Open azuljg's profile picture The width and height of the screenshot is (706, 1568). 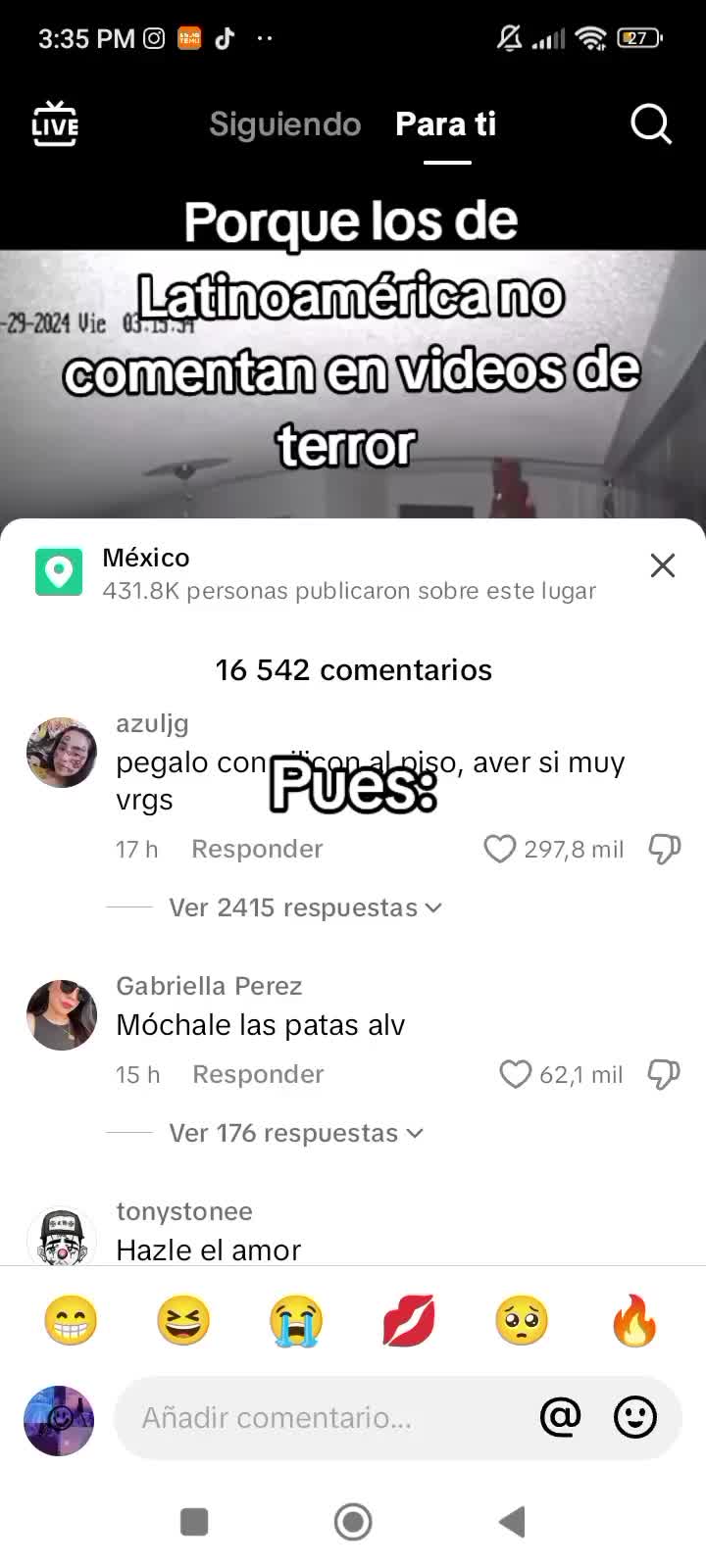(x=61, y=752)
